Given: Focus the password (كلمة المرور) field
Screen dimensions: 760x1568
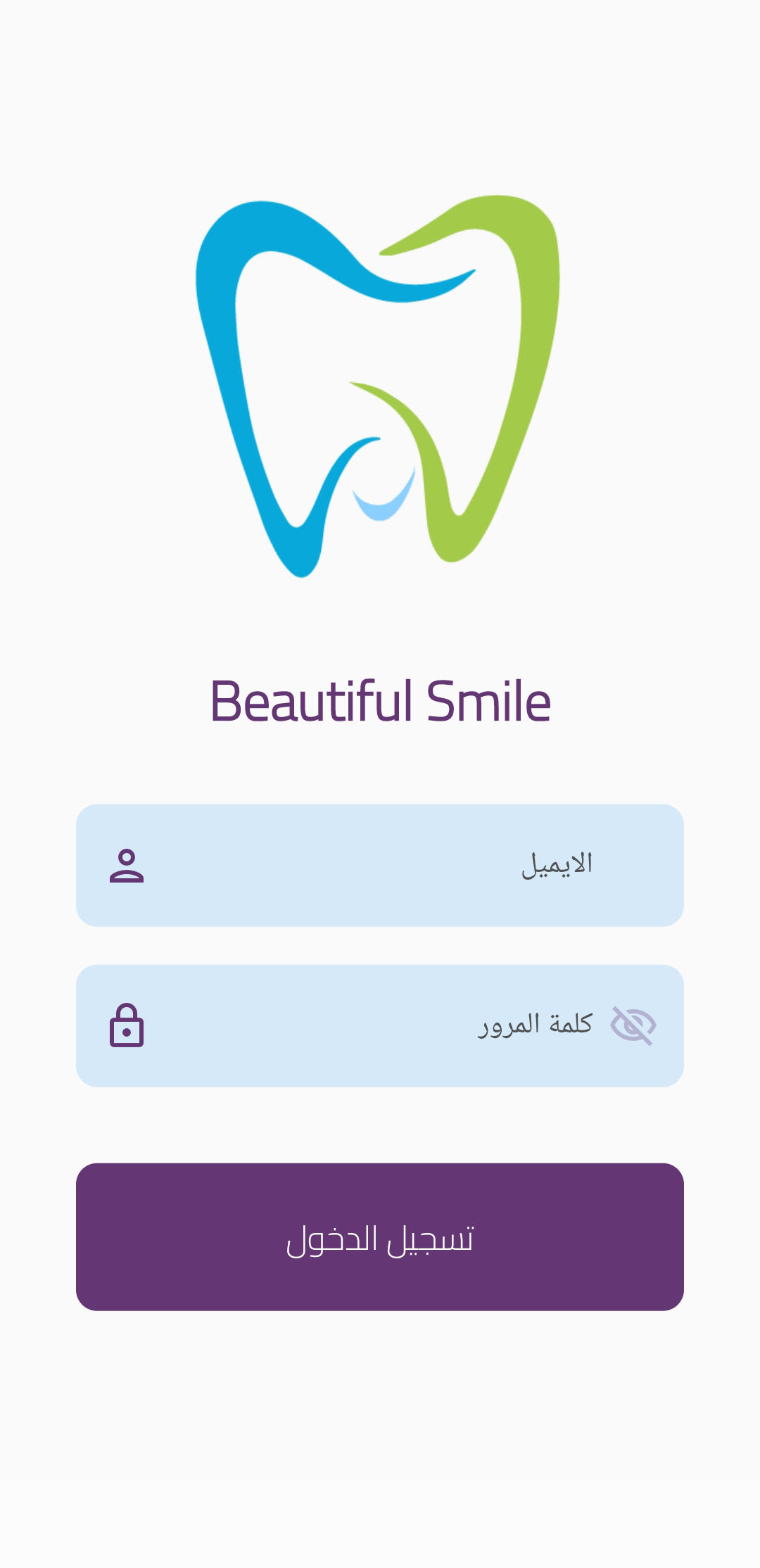Looking at the screenshot, I should (380, 1025).
